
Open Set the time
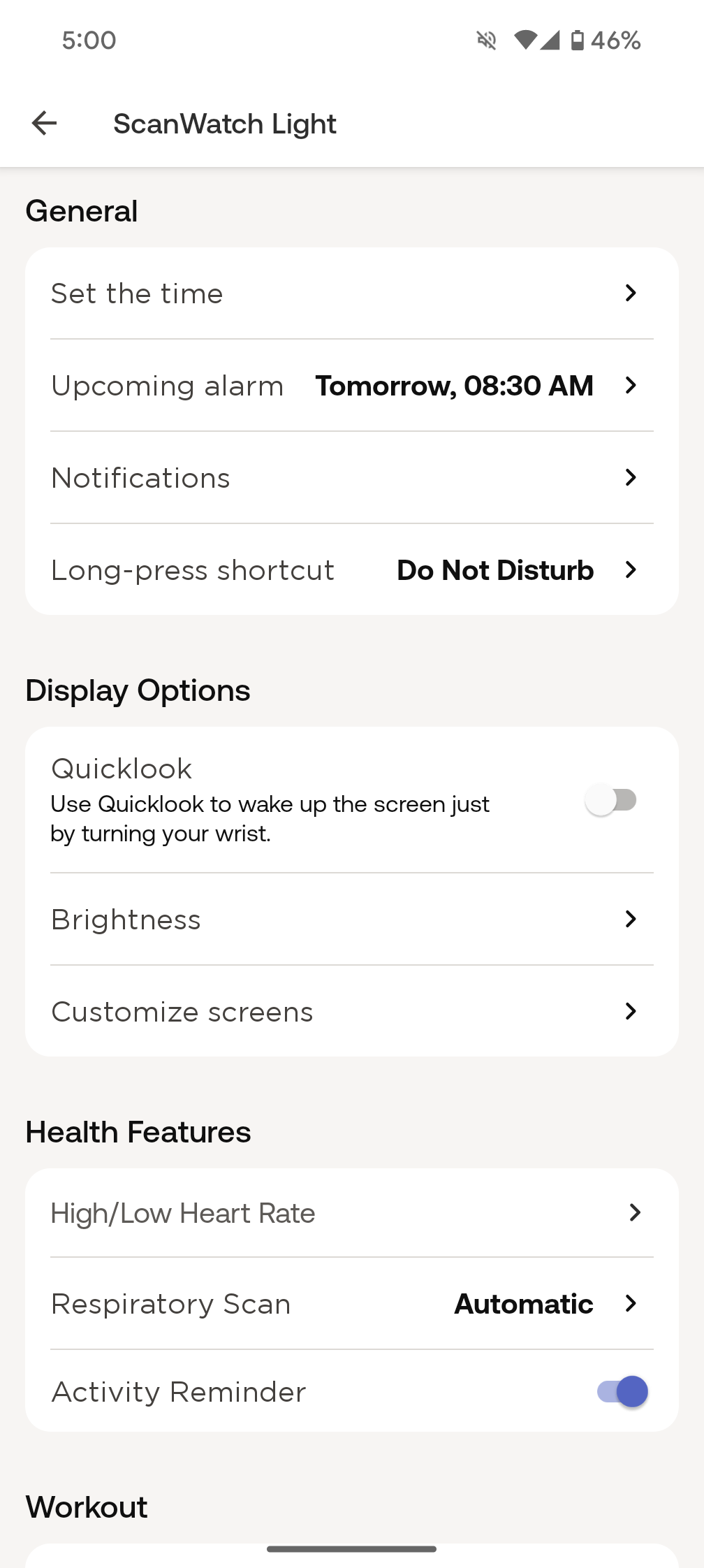click(x=351, y=293)
